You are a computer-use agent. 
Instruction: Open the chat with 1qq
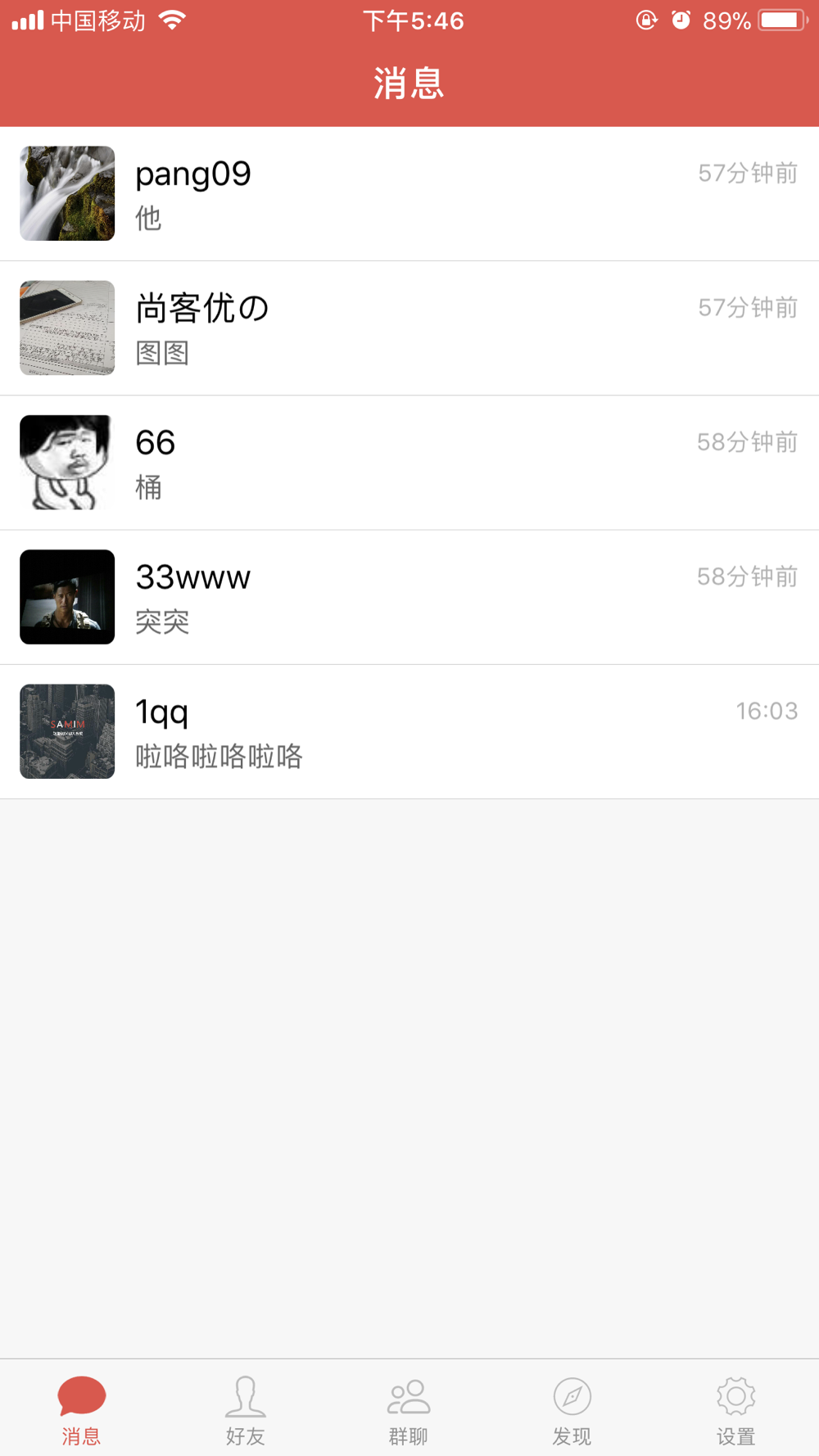409,731
